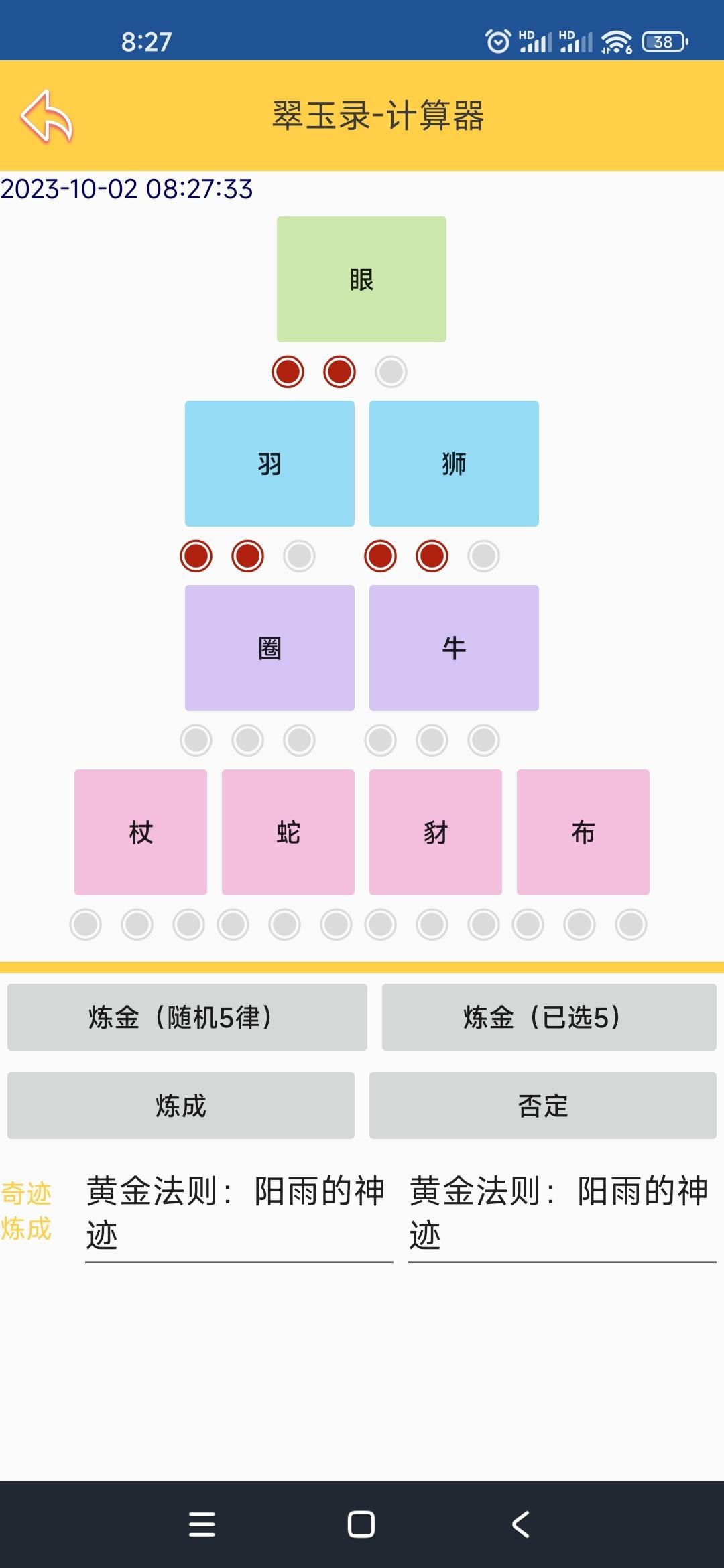This screenshot has height=1568, width=724.
Task: Select the green 眼 tile
Action: pyautogui.click(x=361, y=279)
